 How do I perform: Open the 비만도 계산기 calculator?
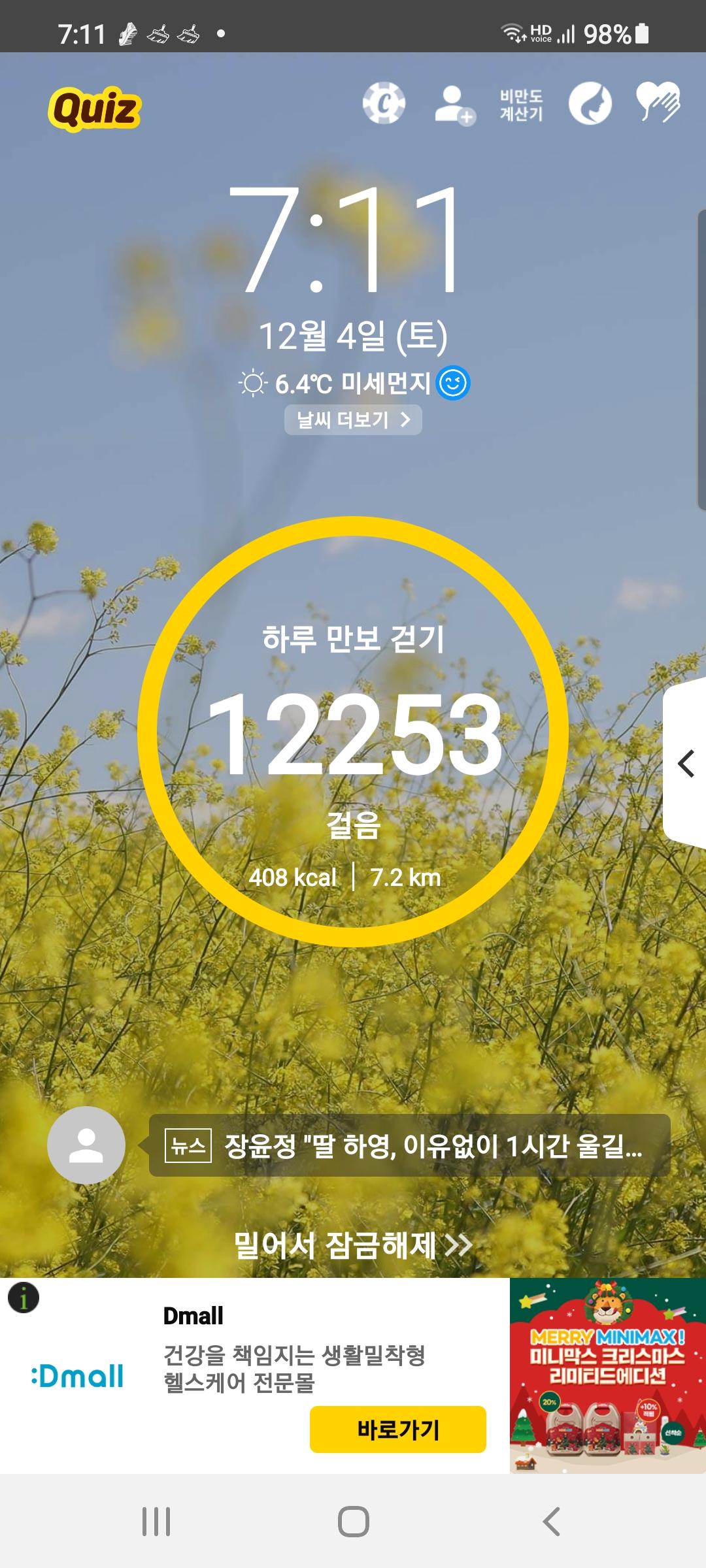point(521,105)
